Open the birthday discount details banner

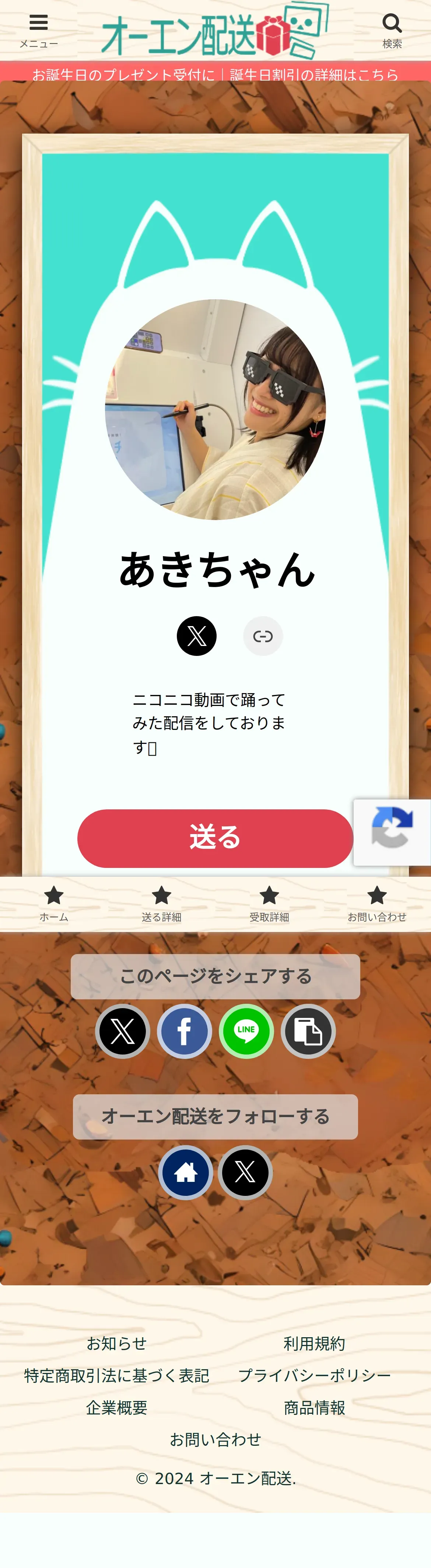tap(215, 74)
